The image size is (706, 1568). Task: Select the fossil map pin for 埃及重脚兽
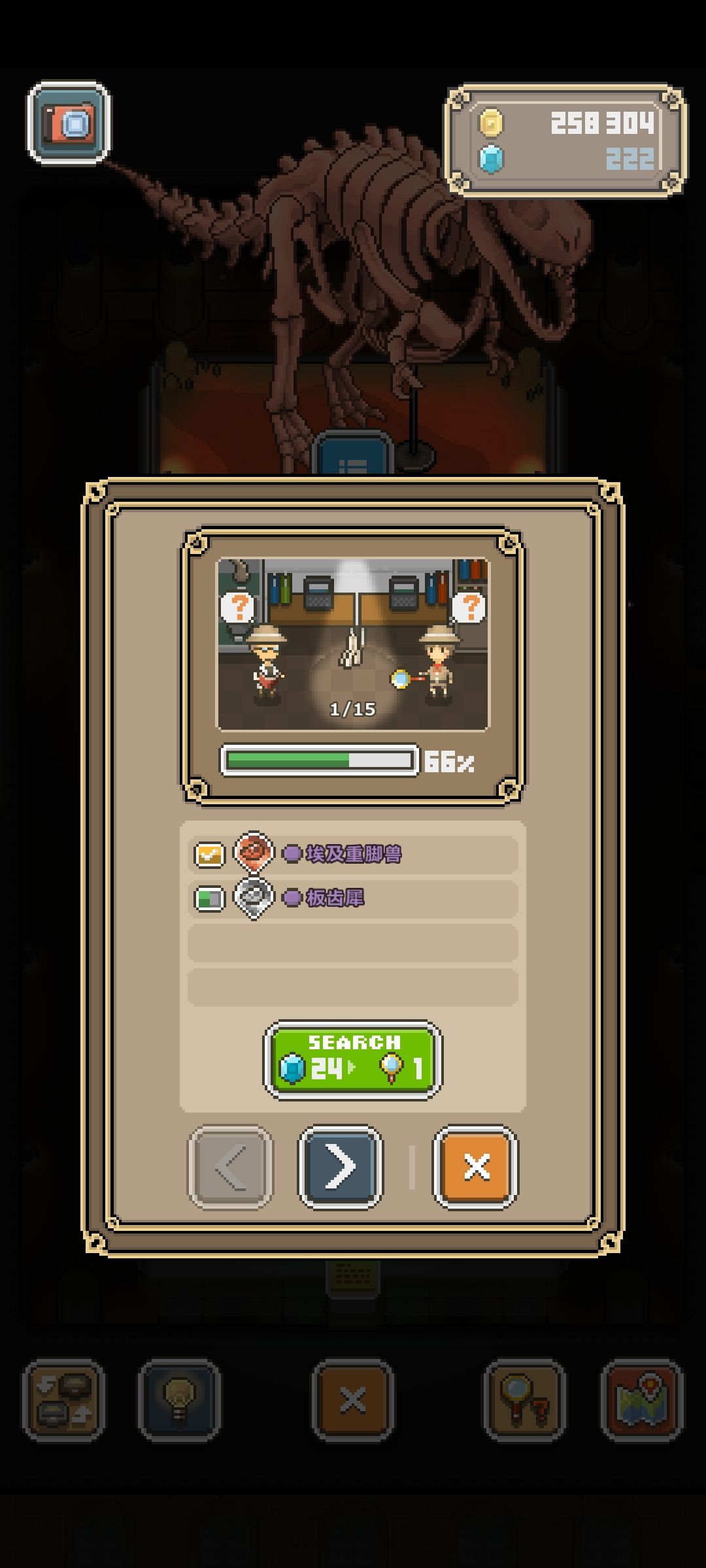point(254,852)
